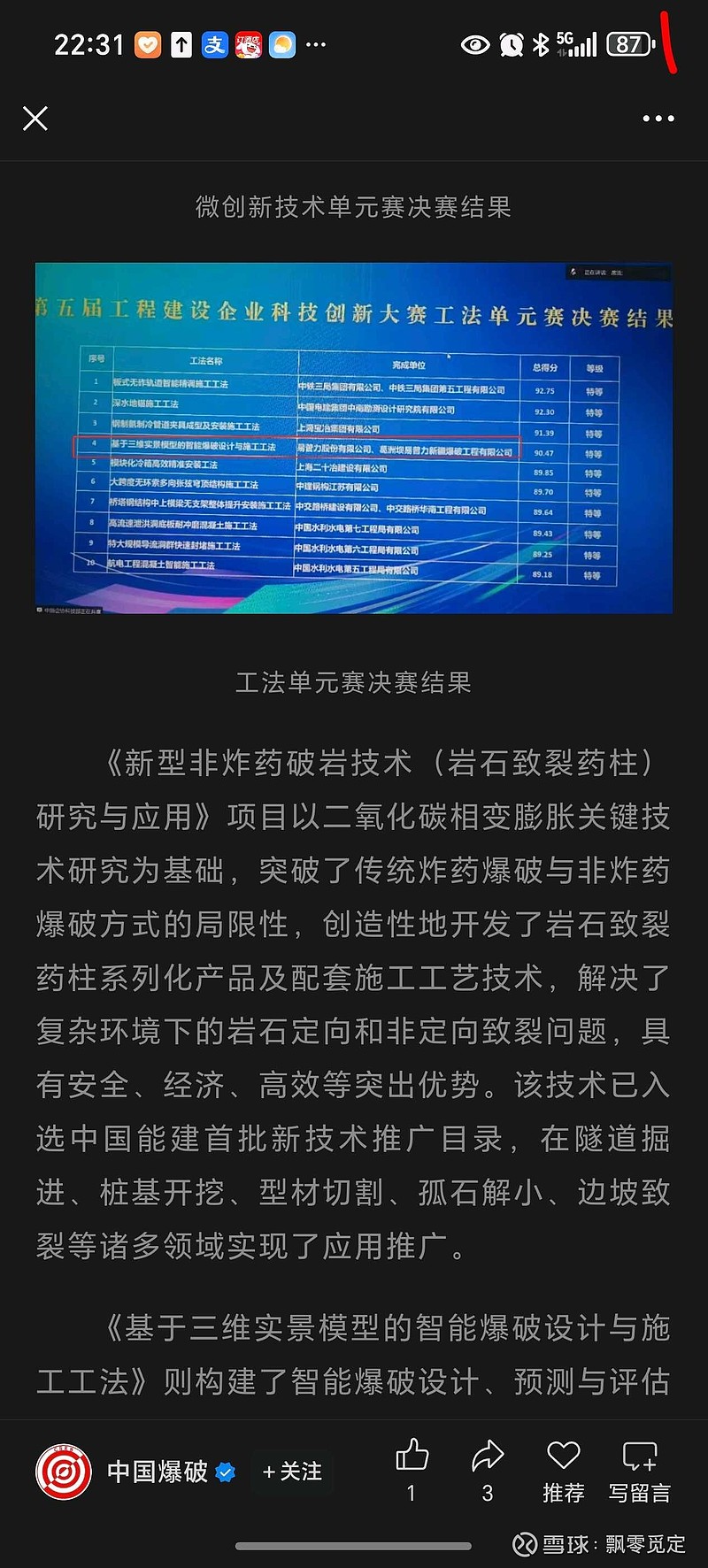Close the article with the X button

(35, 119)
